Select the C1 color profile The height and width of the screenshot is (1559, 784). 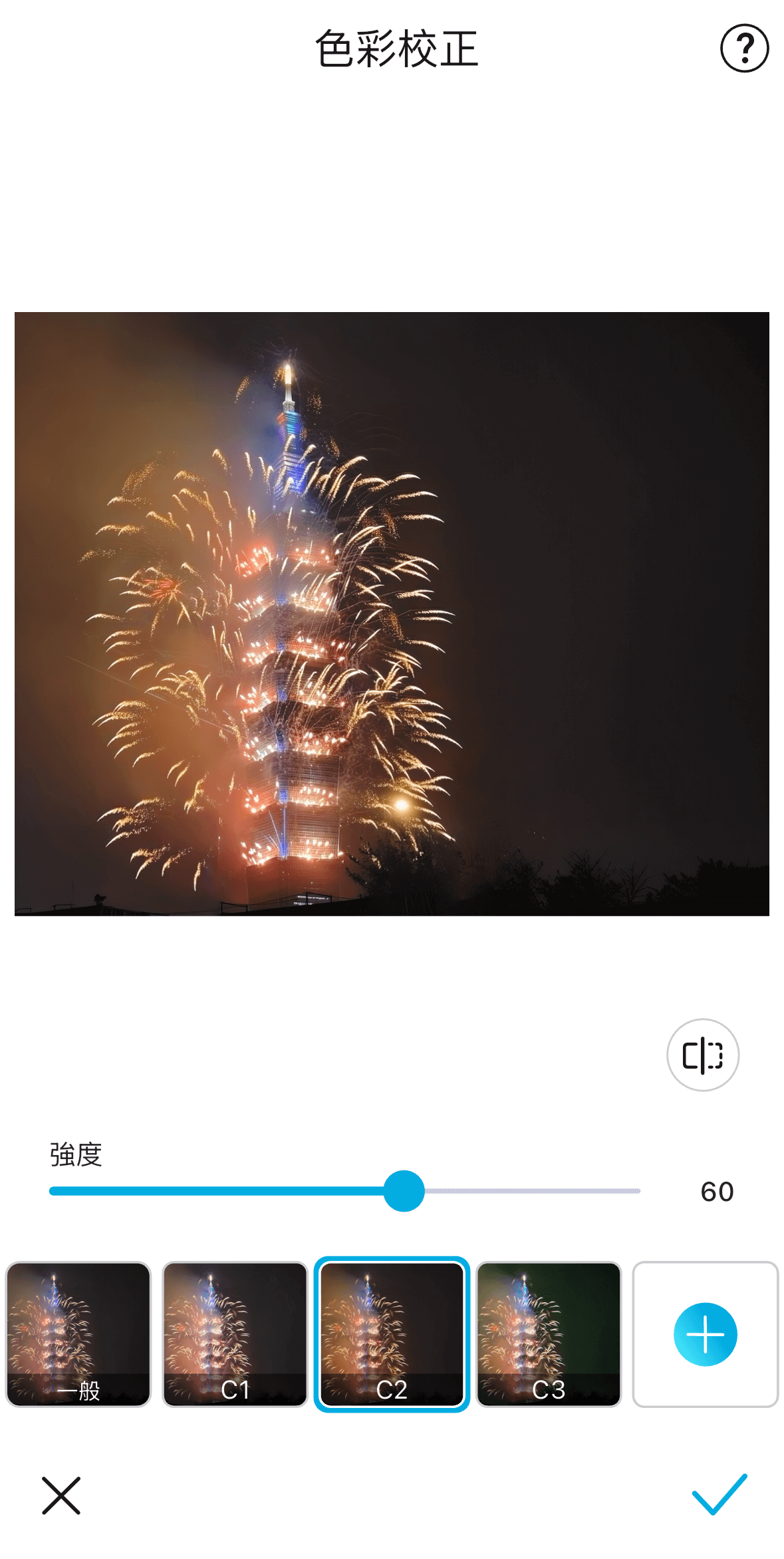(x=235, y=1335)
